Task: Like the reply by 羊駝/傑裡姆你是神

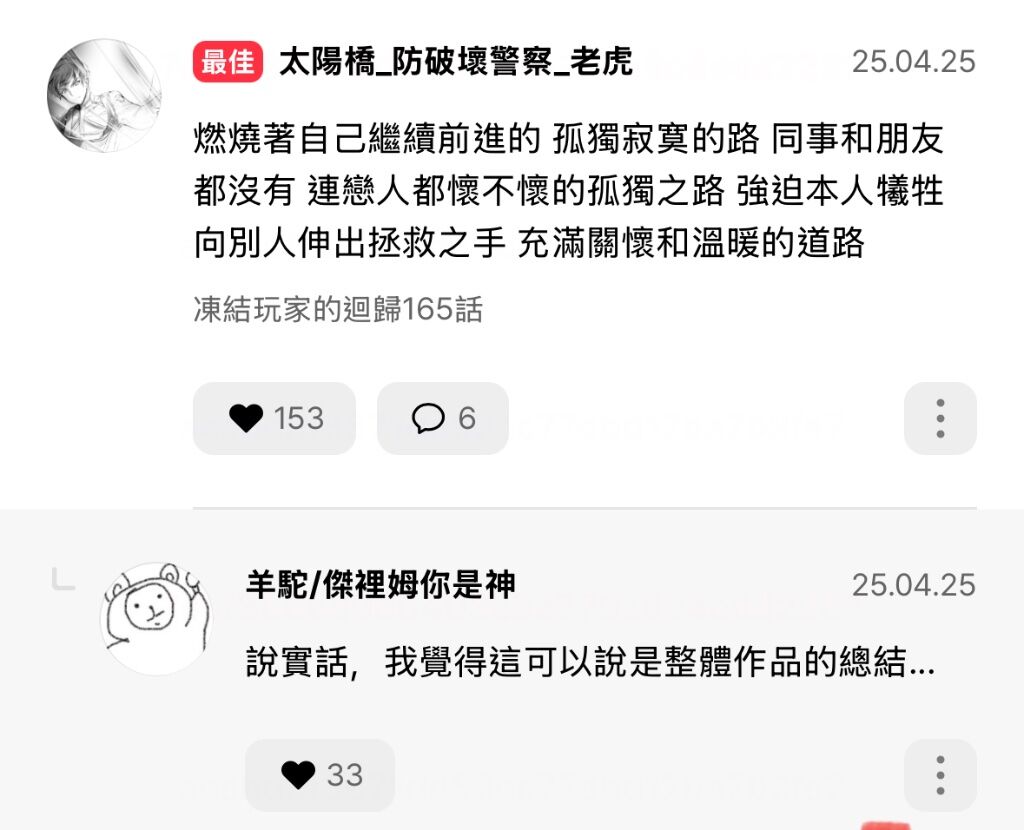Action: (319, 774)
